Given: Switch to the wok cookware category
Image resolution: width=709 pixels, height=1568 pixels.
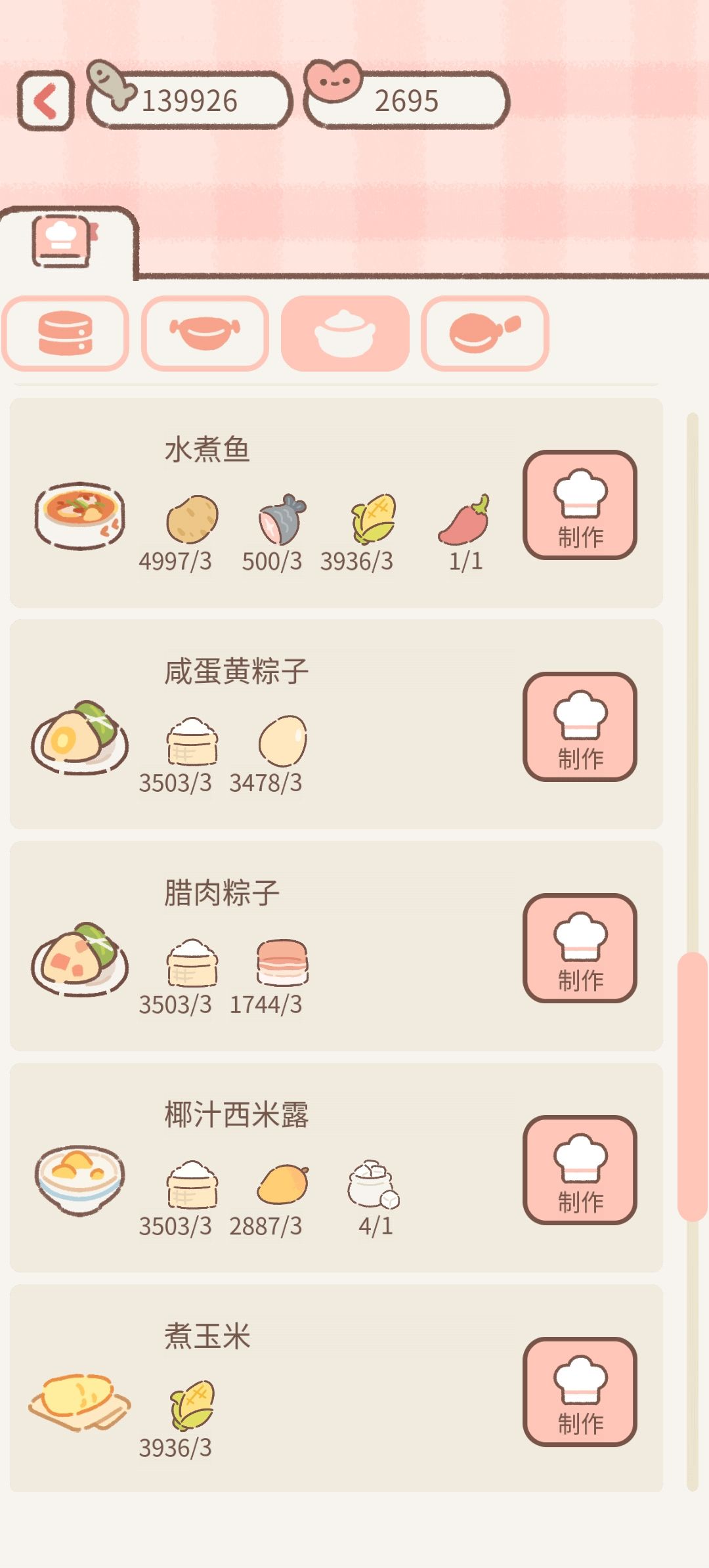Looking at the screenshot, I should pyautogui.click(x=205, y=335).
